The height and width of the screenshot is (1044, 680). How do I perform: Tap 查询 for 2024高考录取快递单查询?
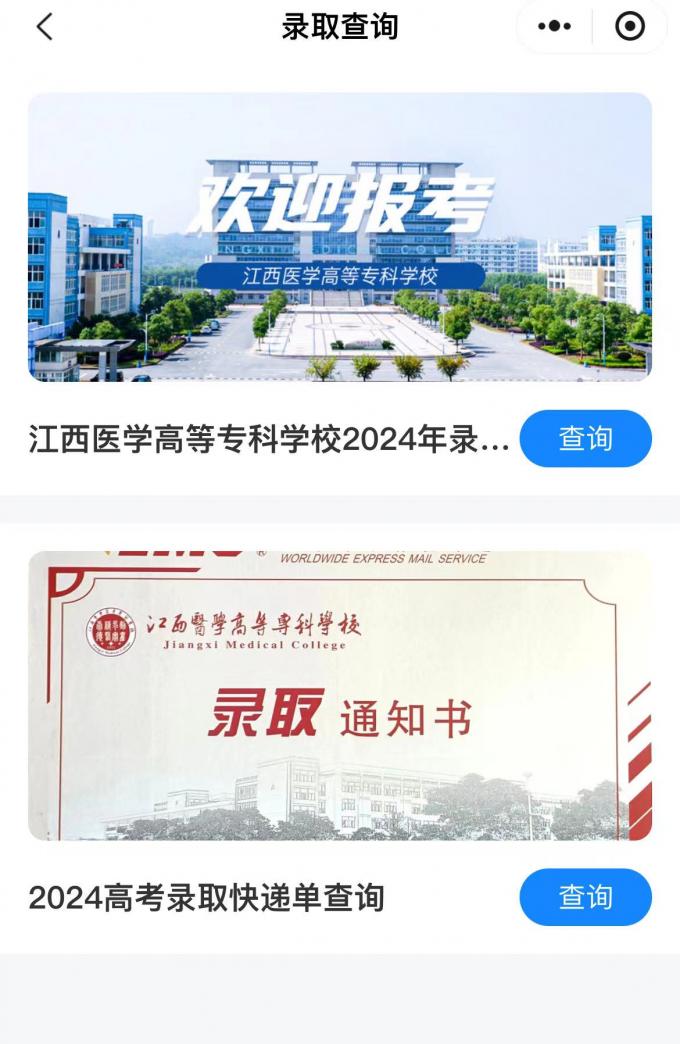point(585,897)
